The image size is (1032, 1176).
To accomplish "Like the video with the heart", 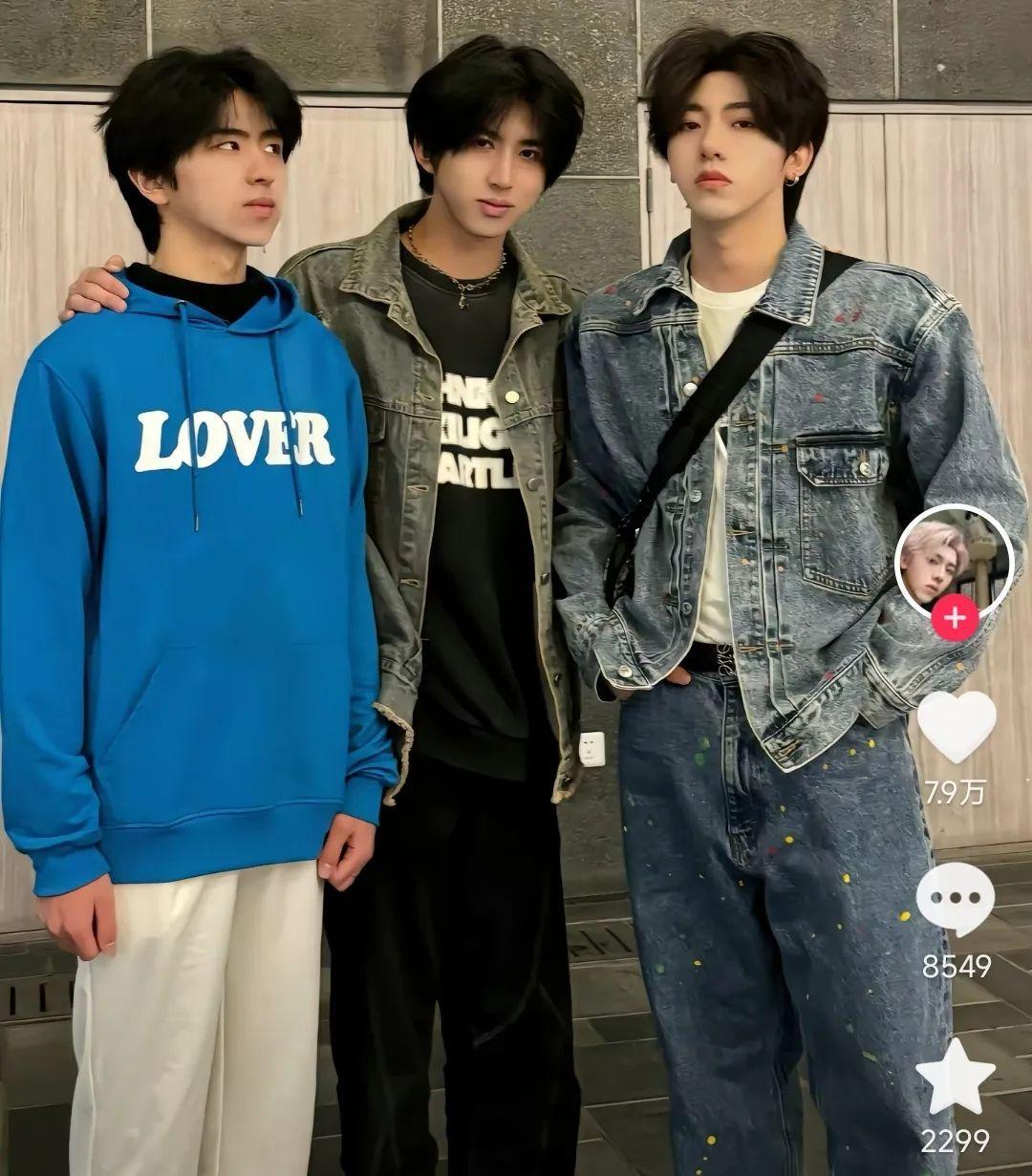I will [x=956, y=725].
